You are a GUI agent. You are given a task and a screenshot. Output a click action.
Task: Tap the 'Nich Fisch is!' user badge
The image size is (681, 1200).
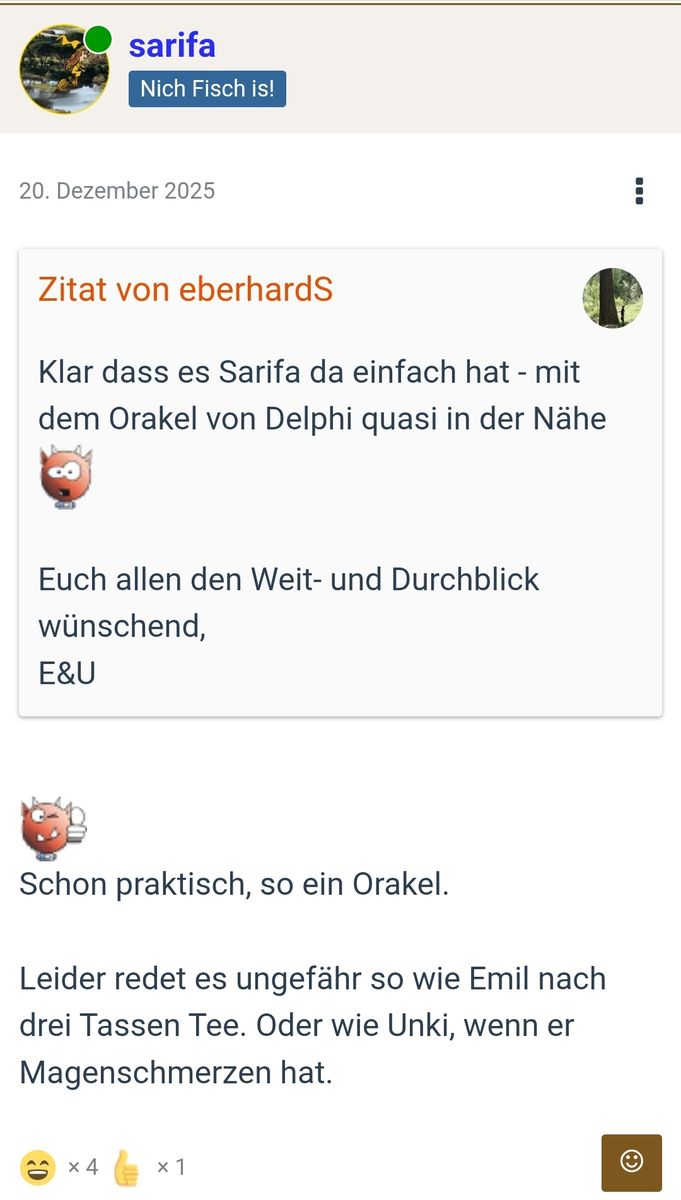pyautogui.click(x=207, y=89)
